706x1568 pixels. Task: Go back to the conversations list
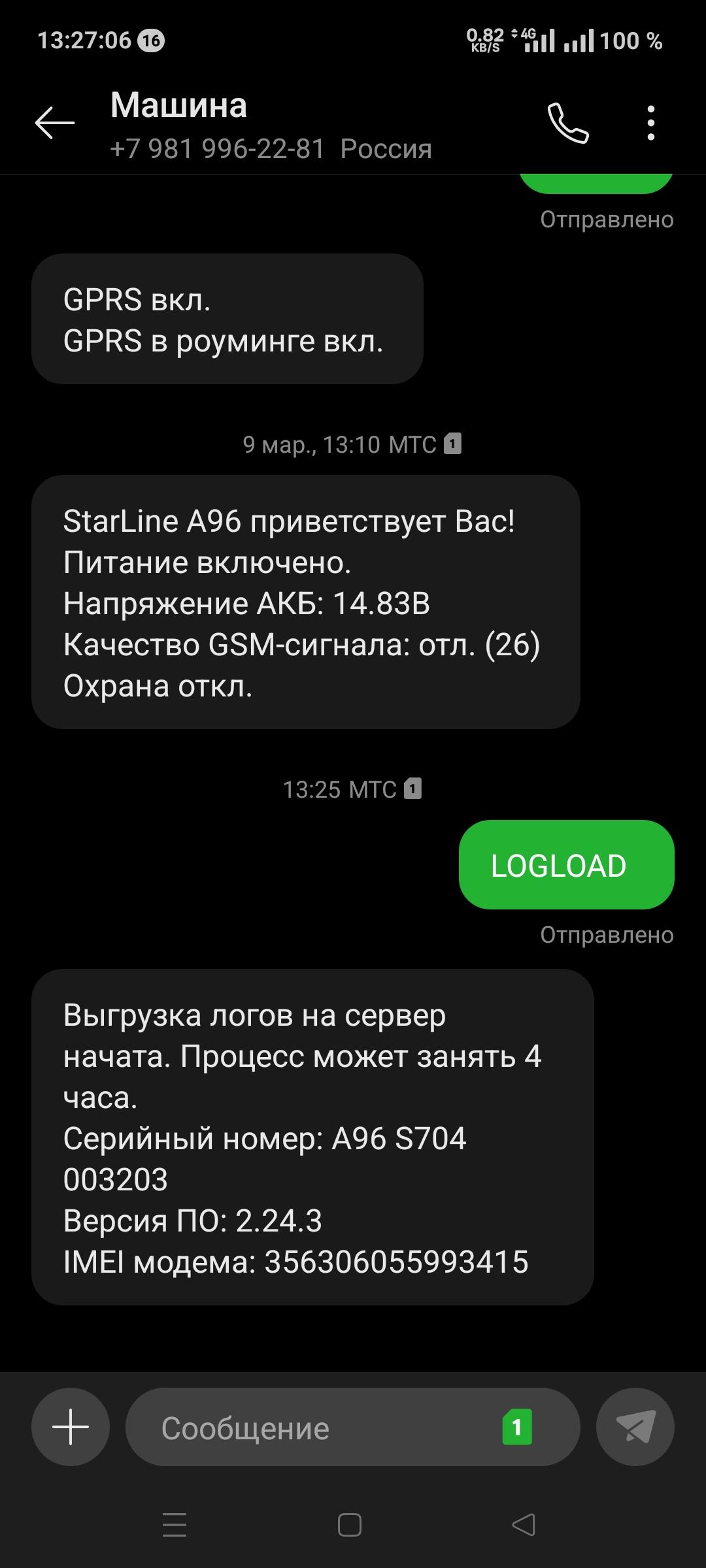[55, 123]
